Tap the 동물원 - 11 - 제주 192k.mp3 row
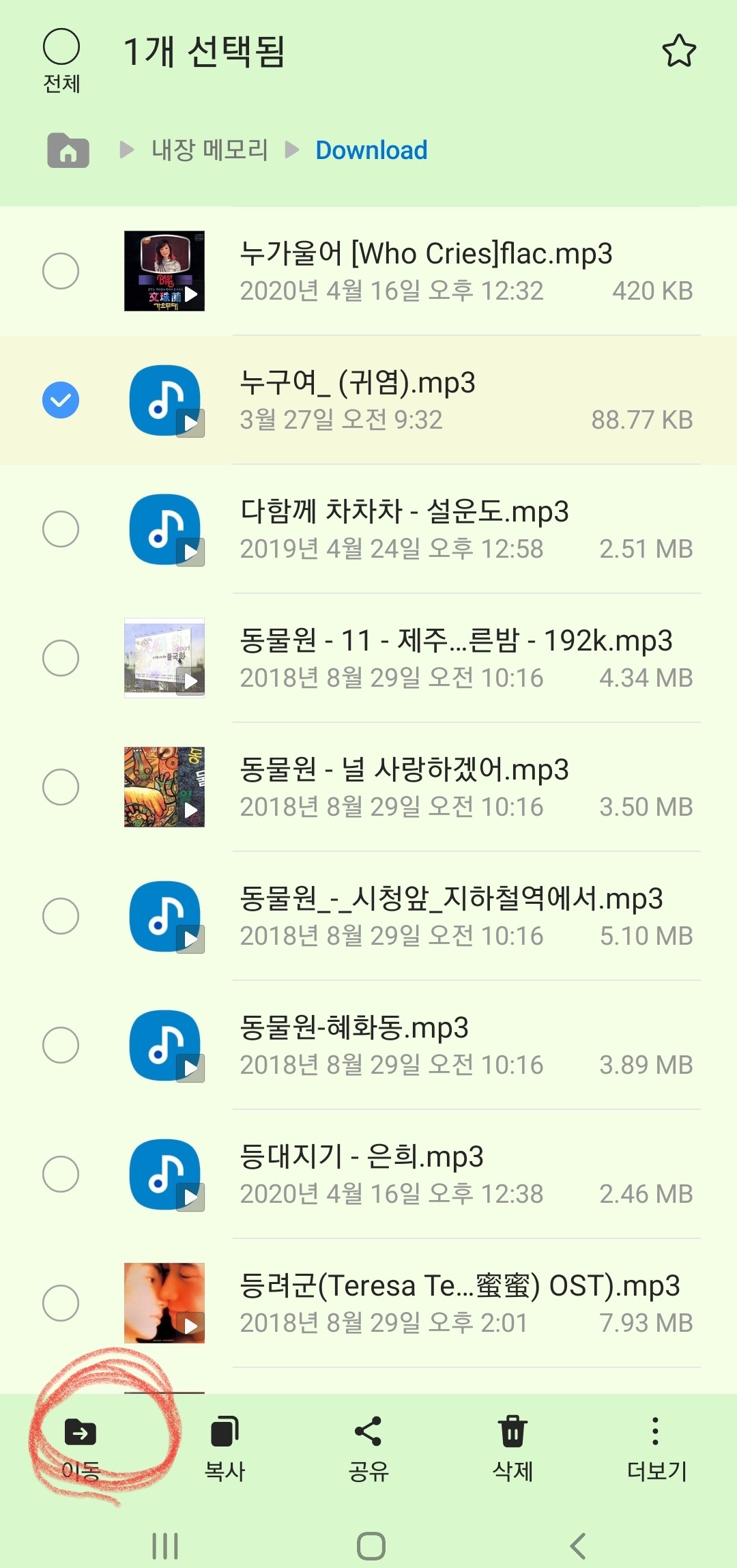The width and height of the screenshot is (737, 1568). pos(455,658)
